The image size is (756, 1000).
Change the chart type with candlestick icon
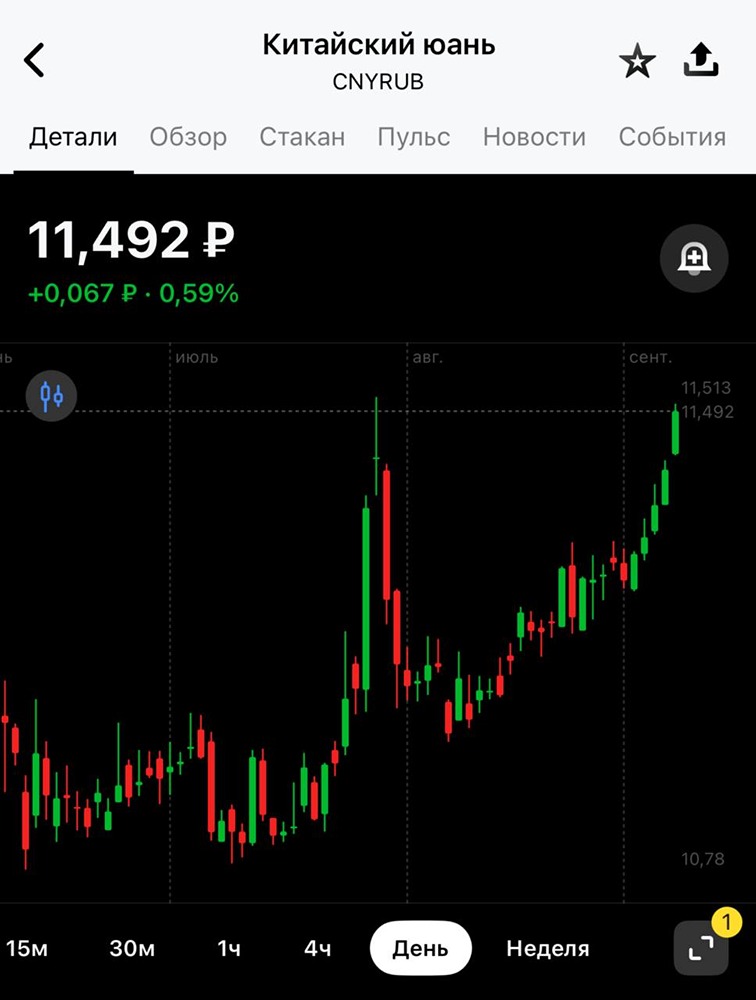pos(51,395)
